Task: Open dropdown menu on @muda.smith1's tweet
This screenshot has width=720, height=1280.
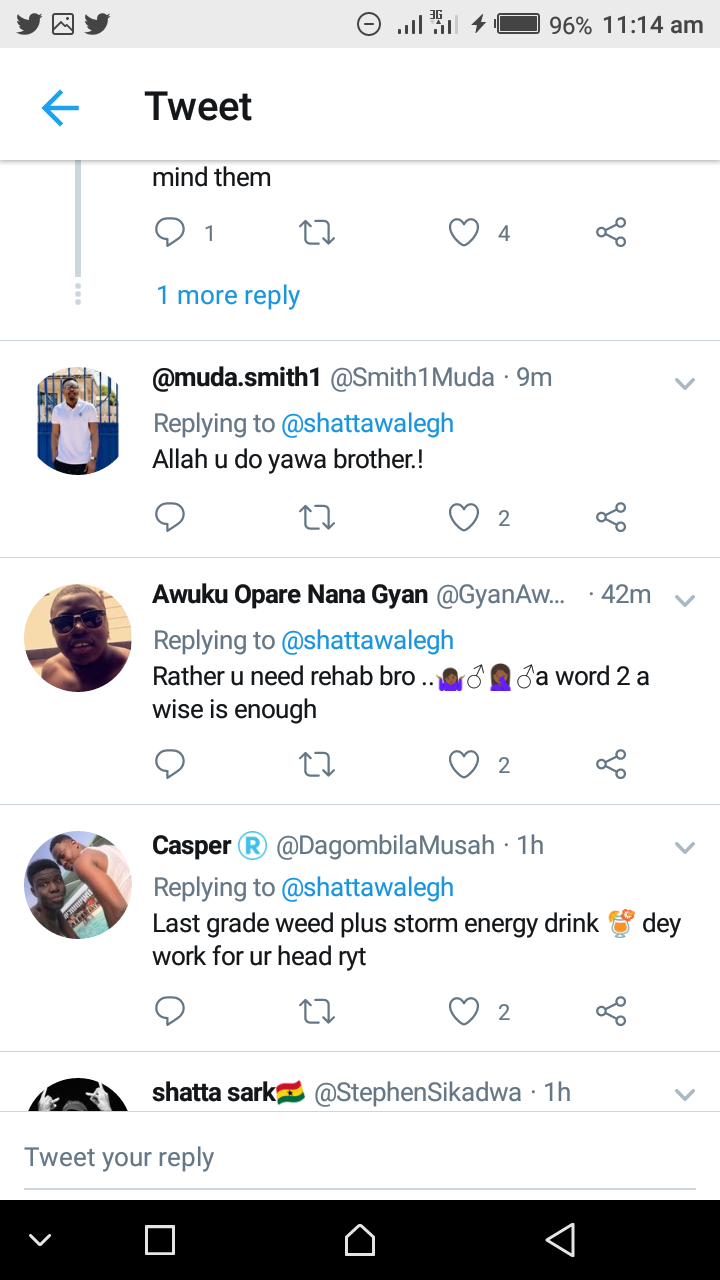Action: coord(685,383)
